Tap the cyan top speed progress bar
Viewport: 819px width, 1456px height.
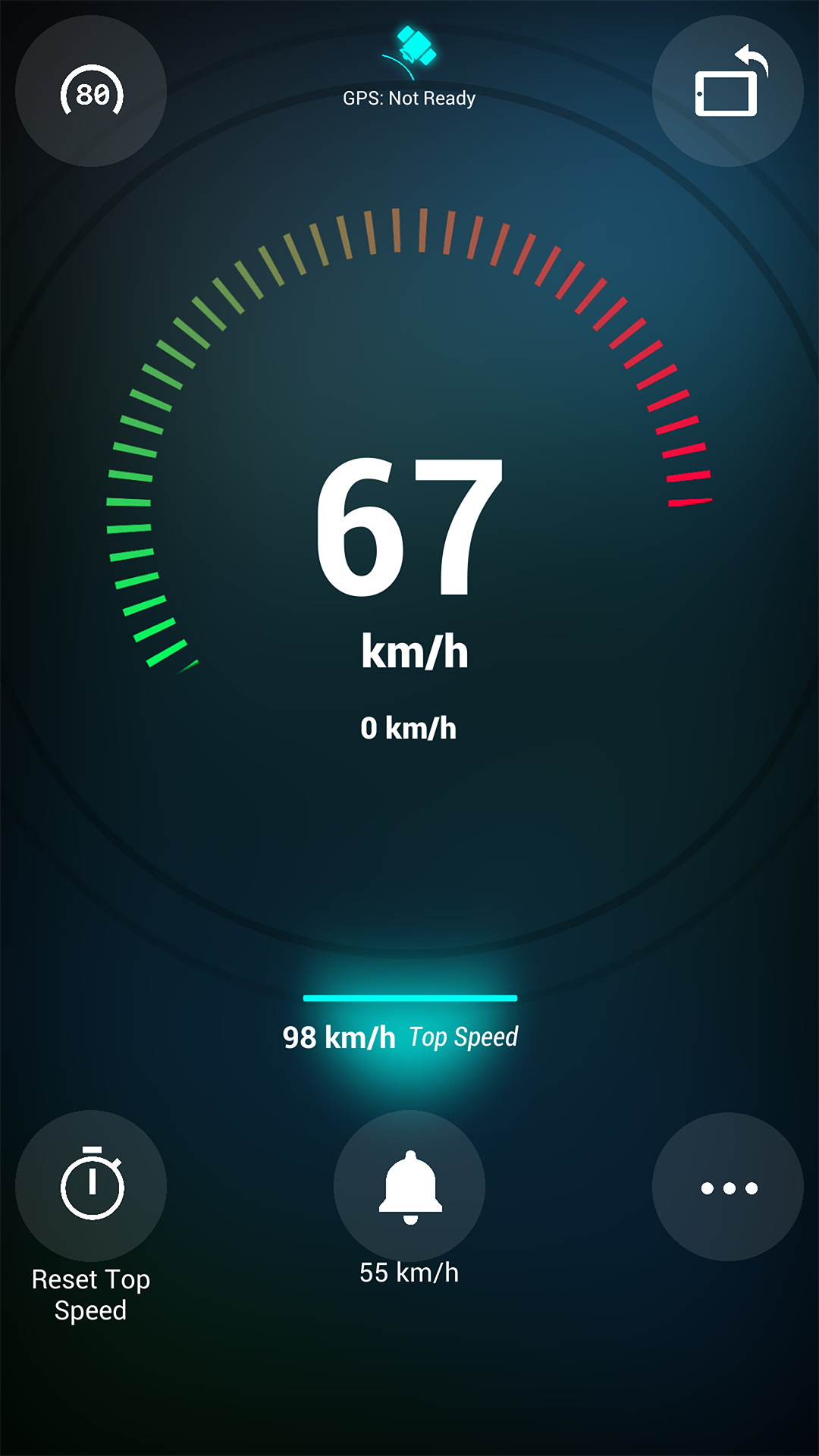(409, 999)
